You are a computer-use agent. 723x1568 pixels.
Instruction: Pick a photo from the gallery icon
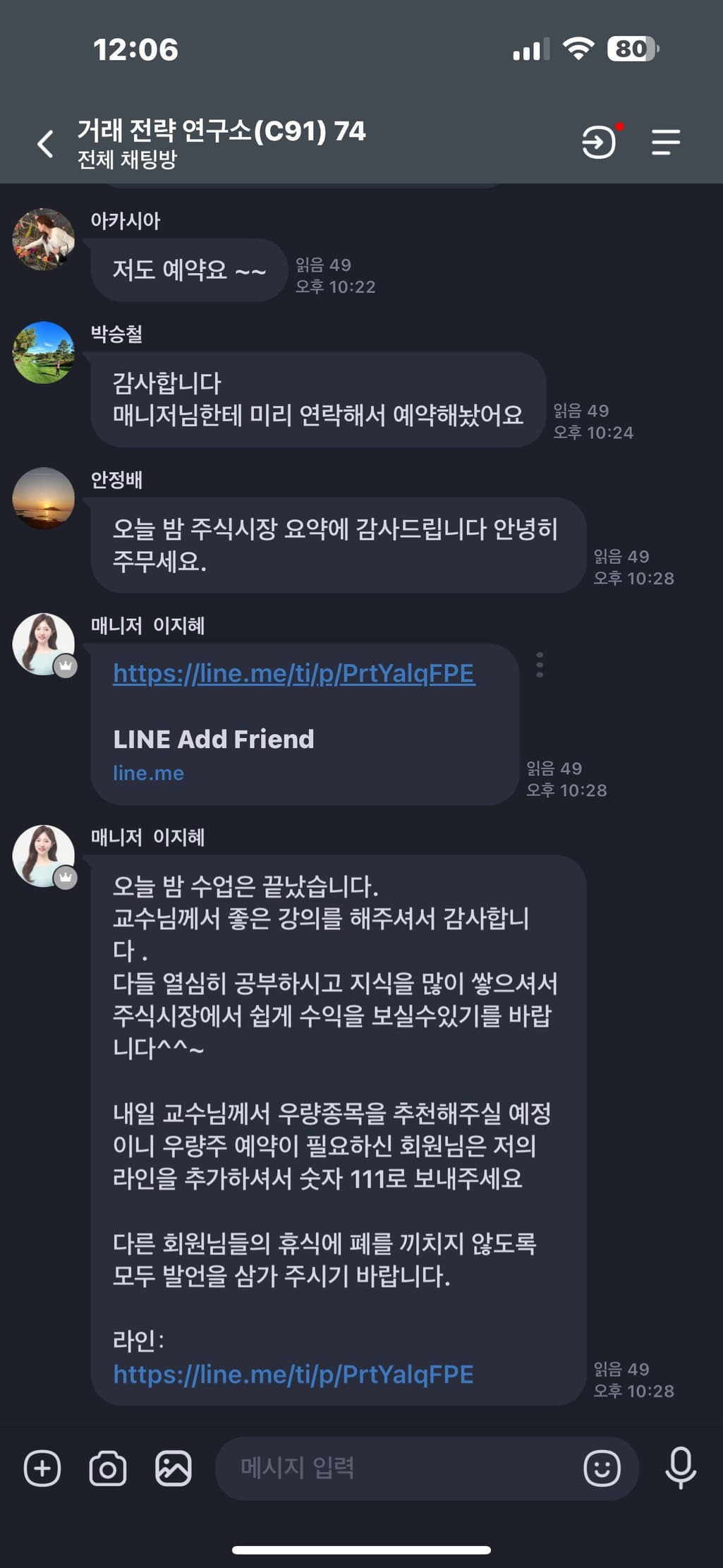click(x=174, y=1469)
